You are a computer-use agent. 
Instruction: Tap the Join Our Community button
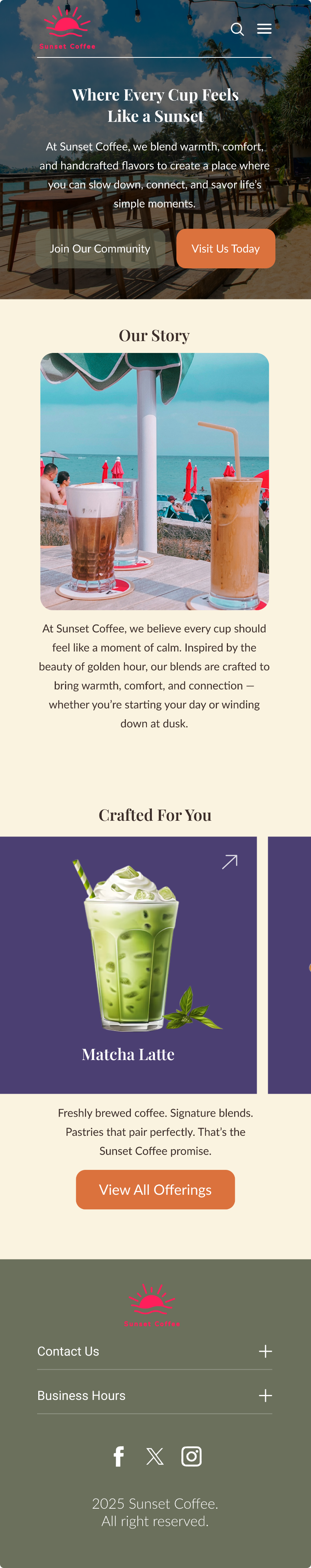101,248
